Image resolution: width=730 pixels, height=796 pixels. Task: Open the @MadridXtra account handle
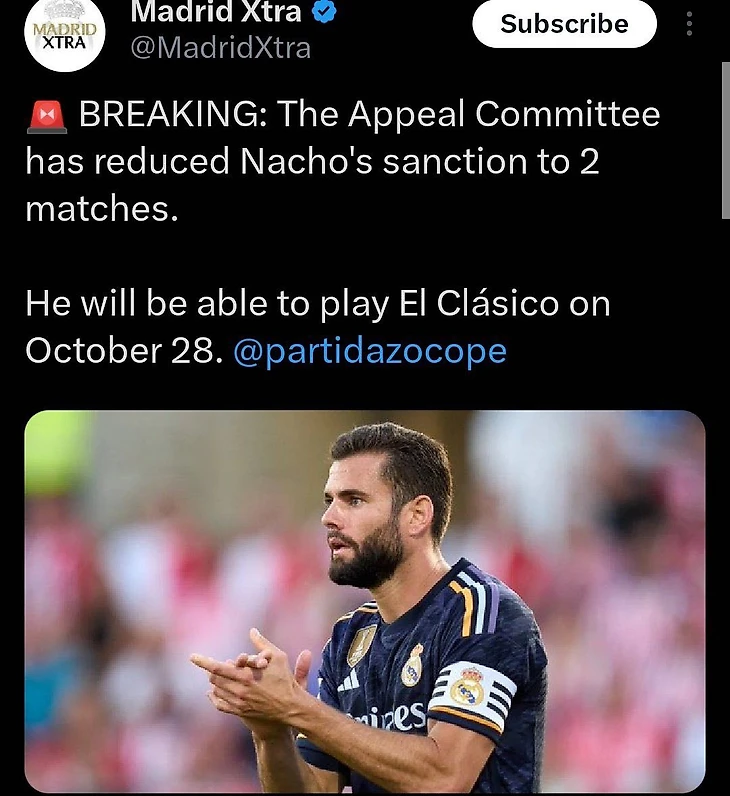point(221,48)
